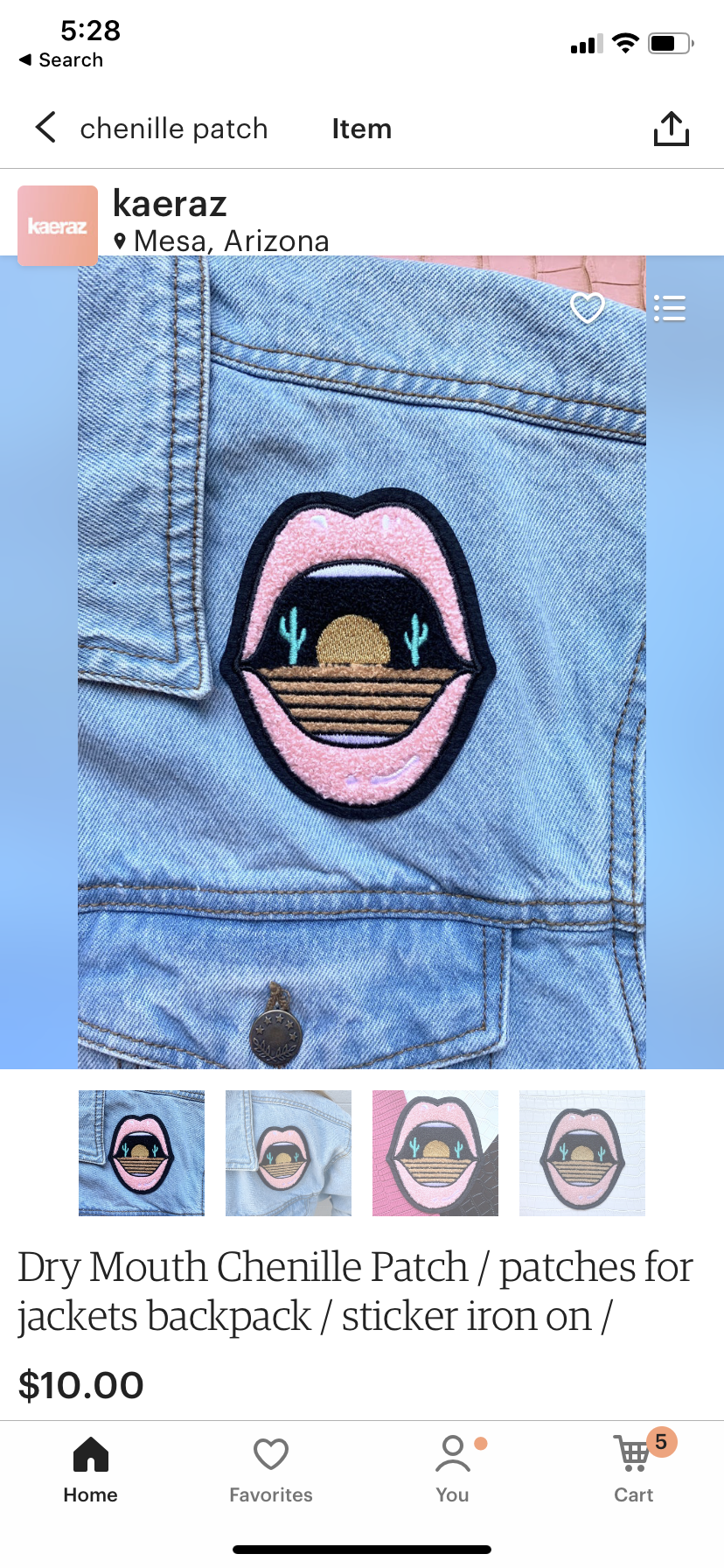Switch to the Favorites tab

[271, 1470]
